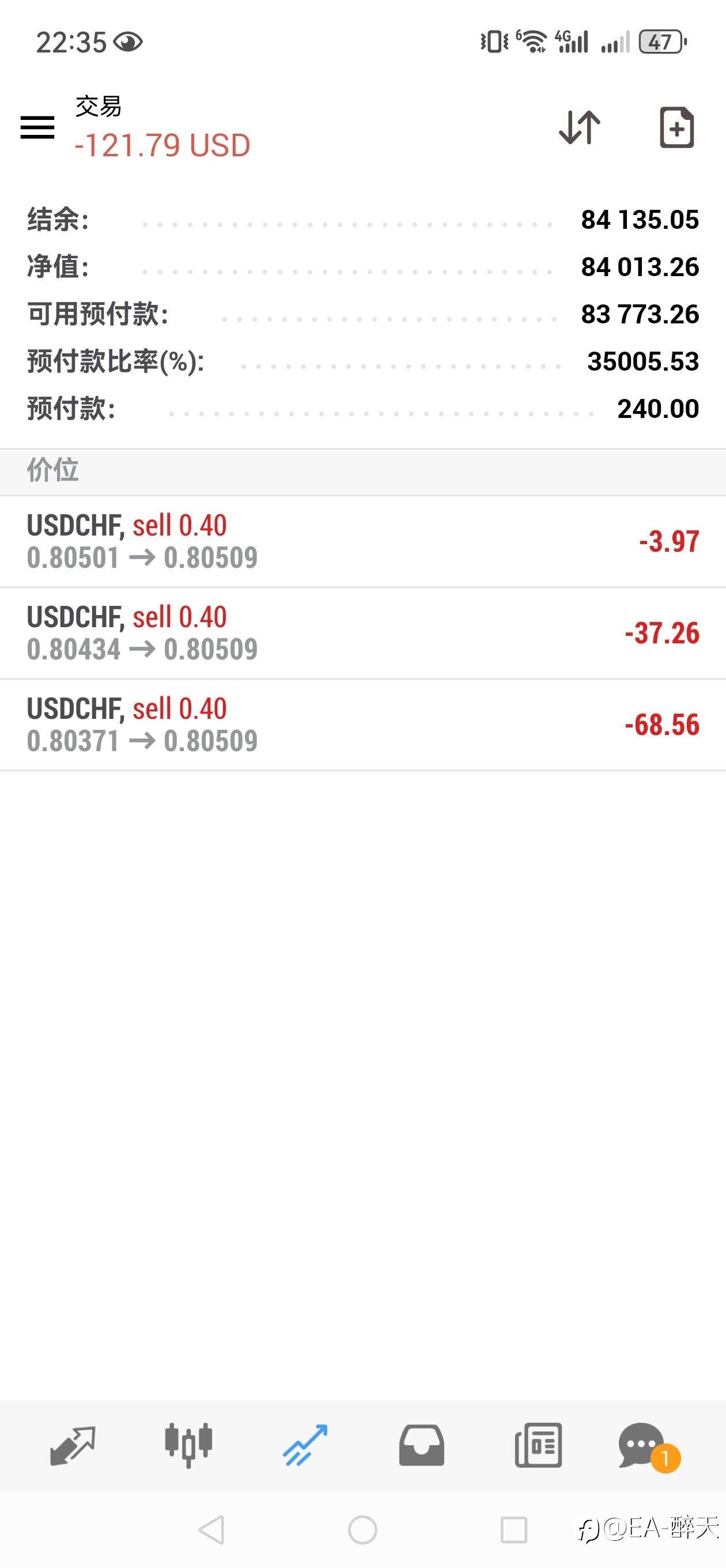The width and height of the screenshot is (726, 1568).
Task: Create a new order with the plus document icon
Action: (676, 127)
